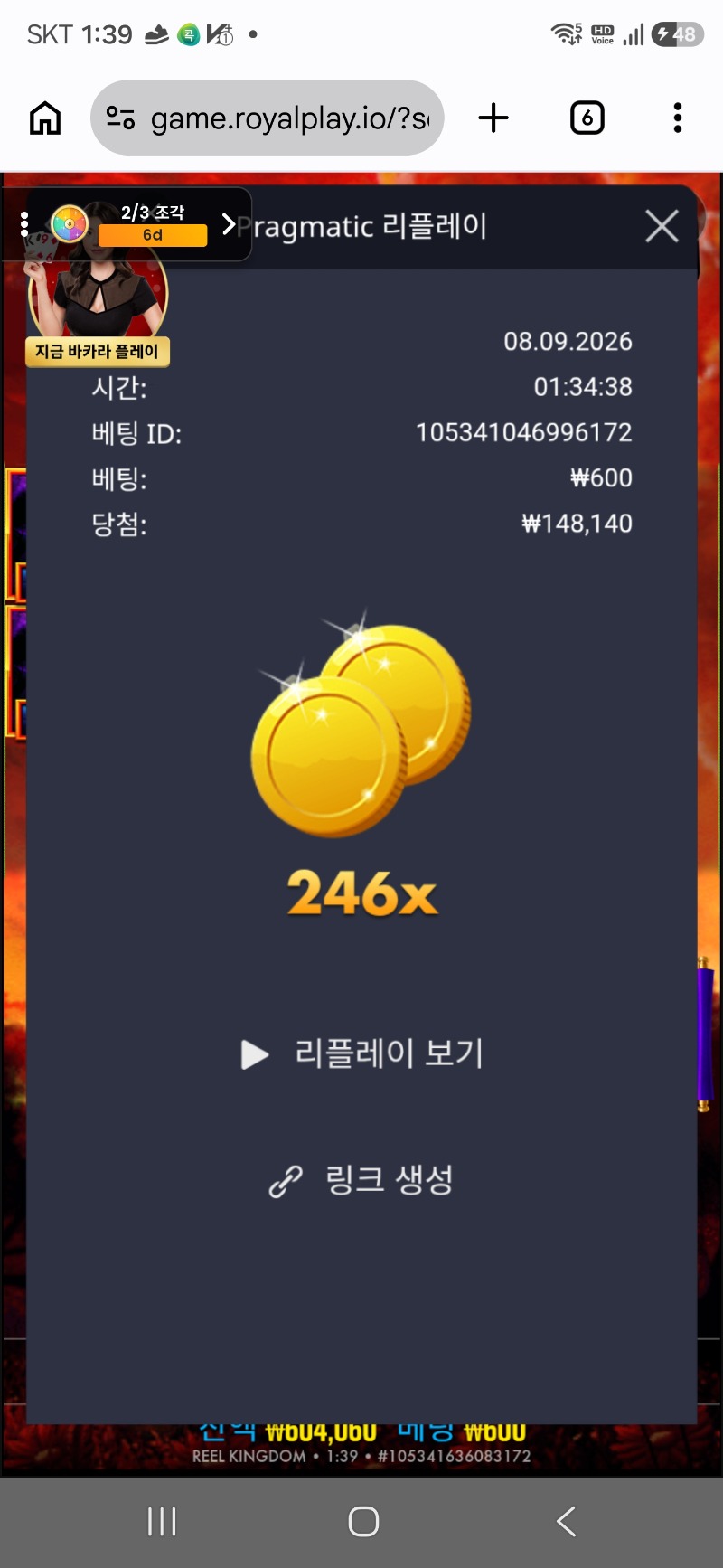723x1568 pixels.
Task: Show the open tabs switcher
Action: pyautogui.click(x=587, y=118)
